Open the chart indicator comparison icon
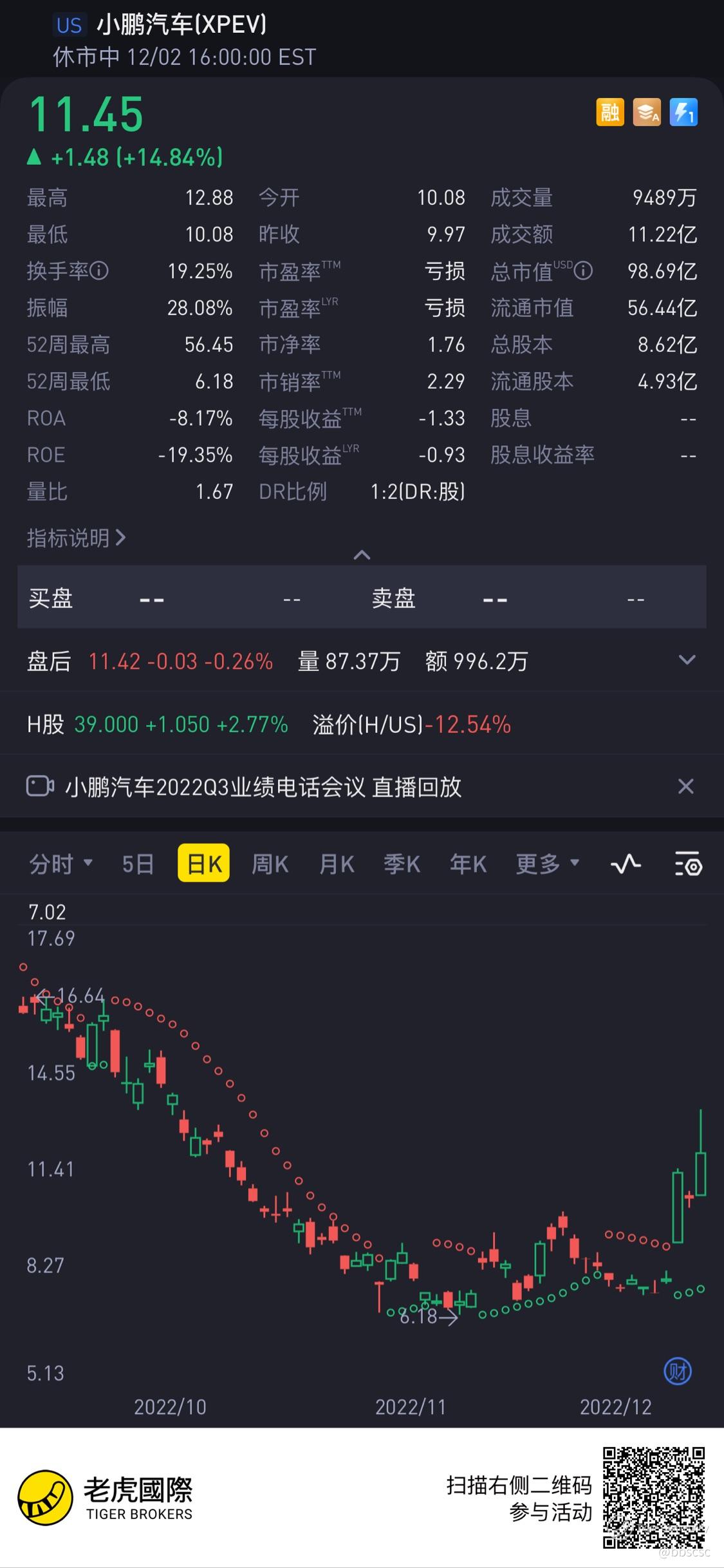The image size is (724, 1568). click(x=626, y=864)
